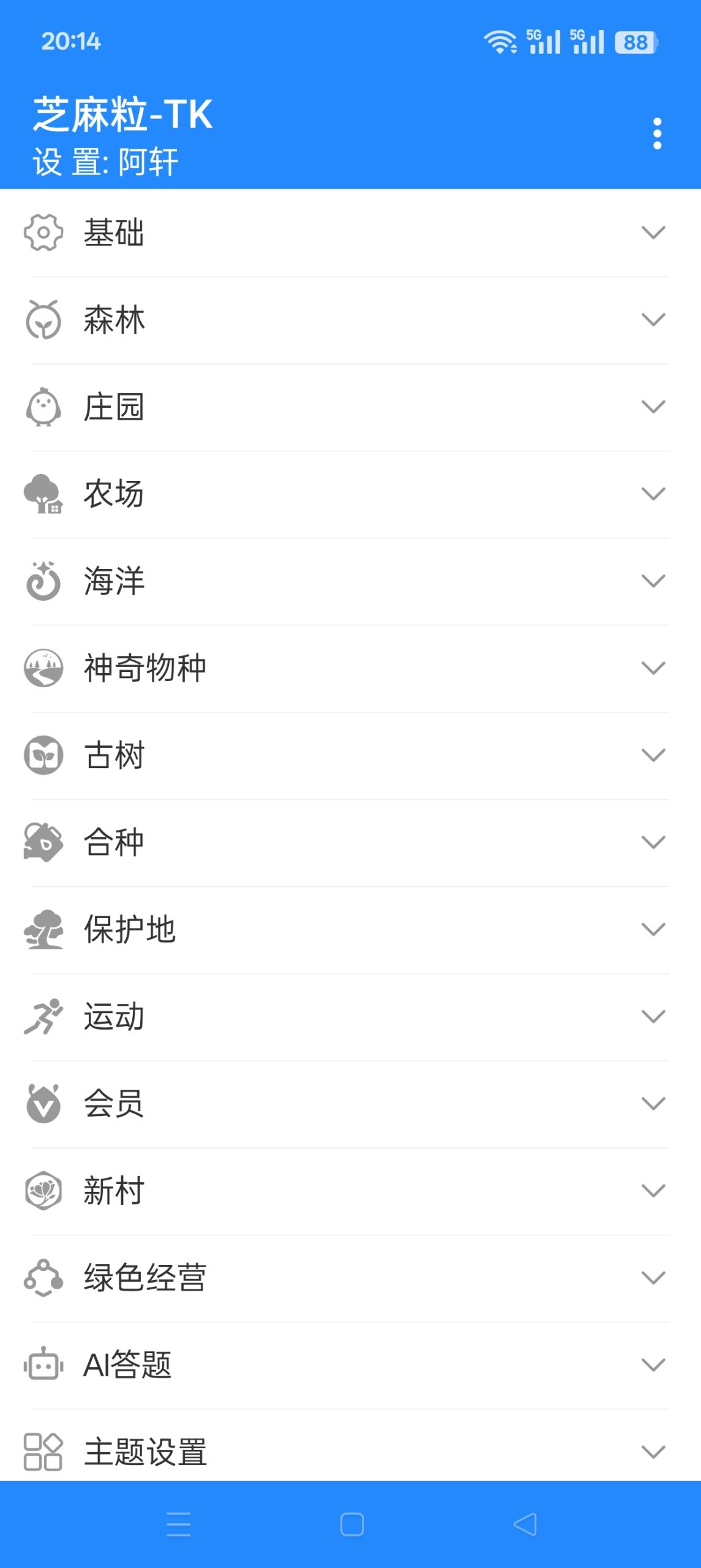Click the 神奇物种 landscape icon
Screen dimensions: 701x1568
tap(43, 669)
